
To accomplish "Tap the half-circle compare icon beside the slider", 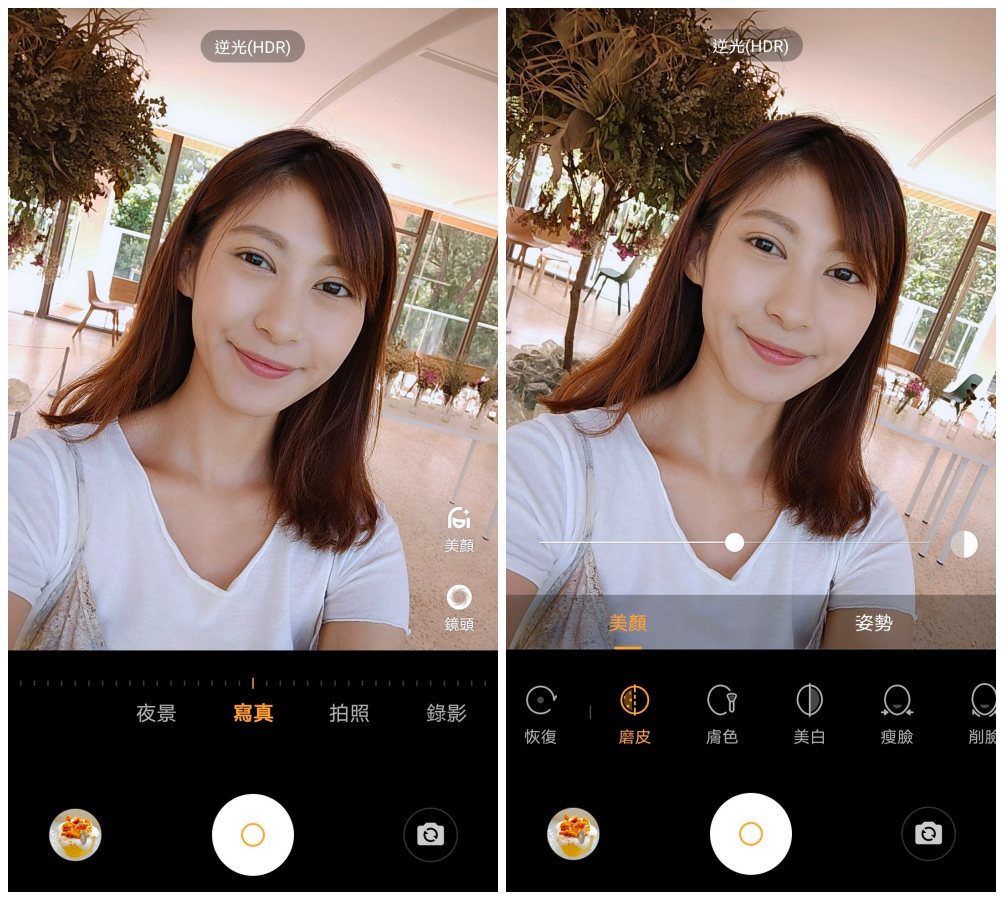I will point(964,544).
